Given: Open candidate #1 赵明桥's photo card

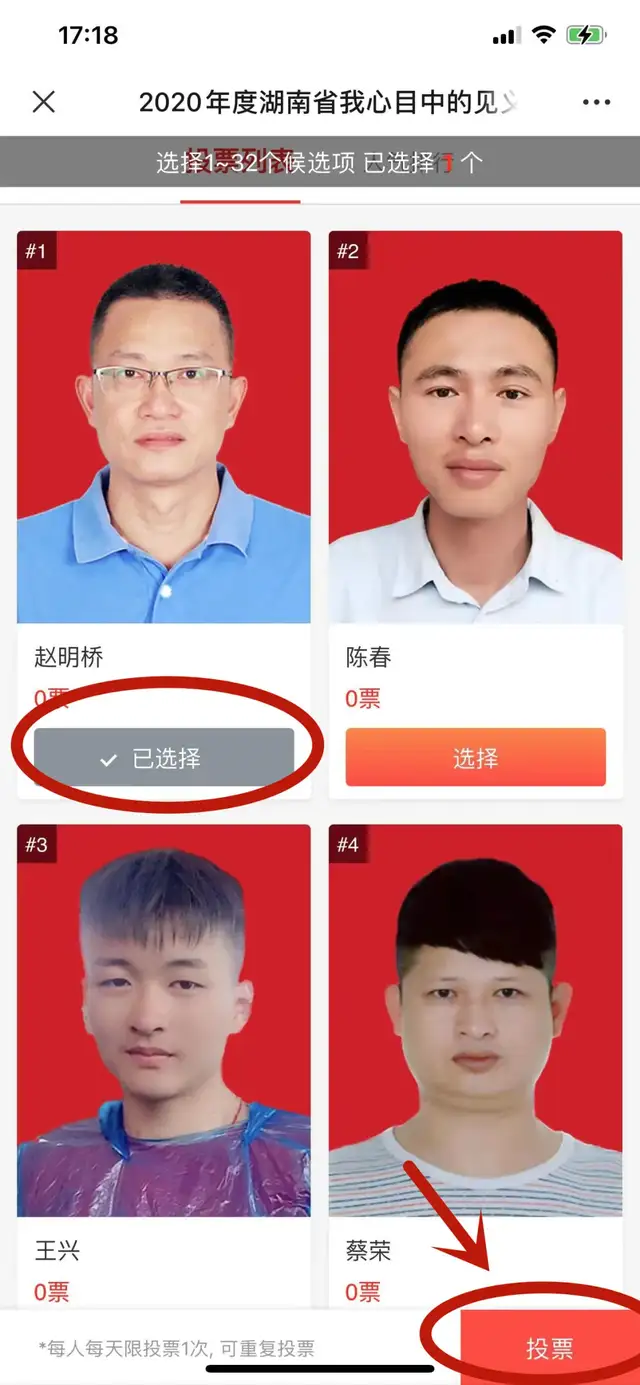Looking at the screenshot, I should (x=164, y=428).
